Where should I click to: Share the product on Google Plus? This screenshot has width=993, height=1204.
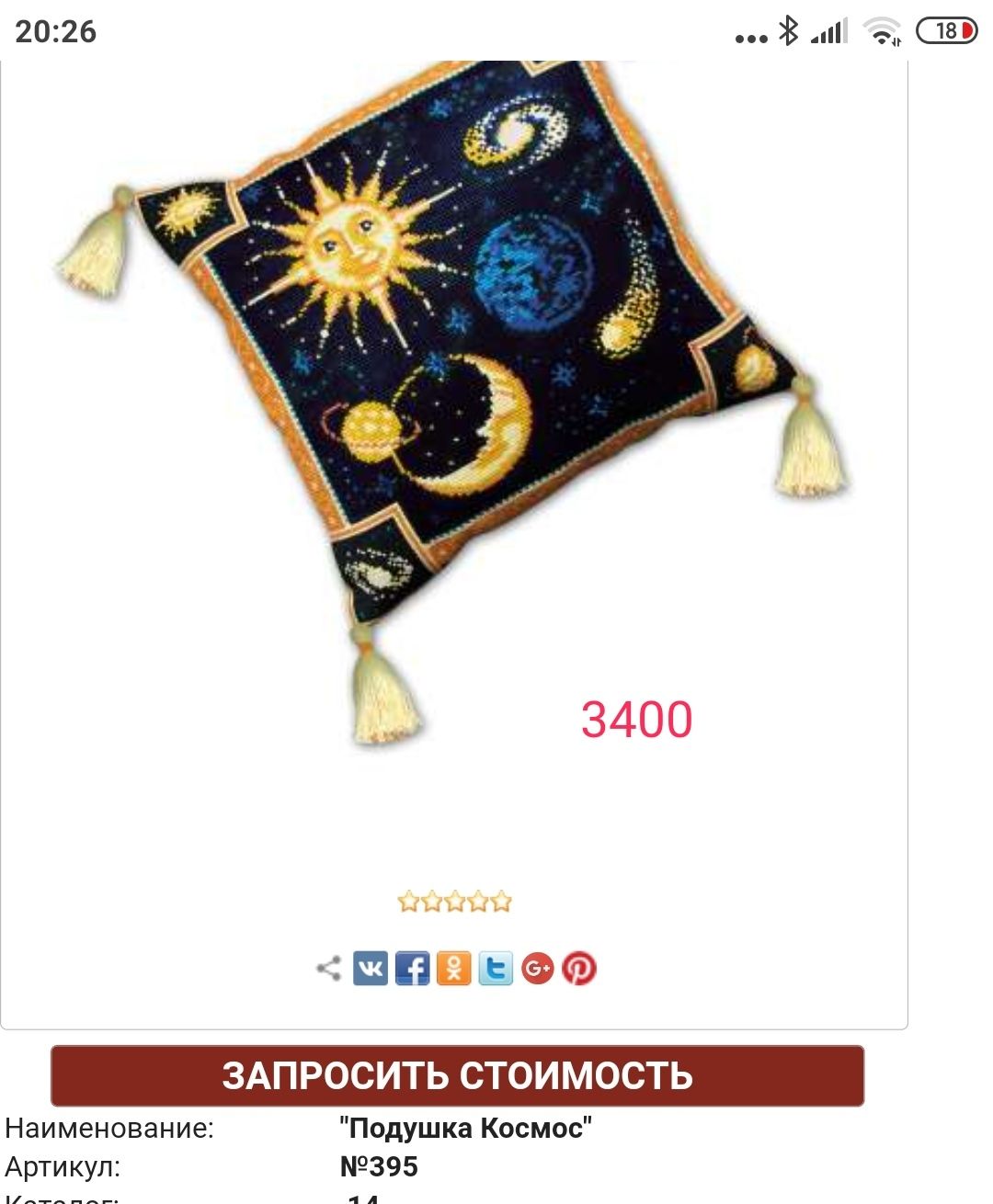point(538,968)
